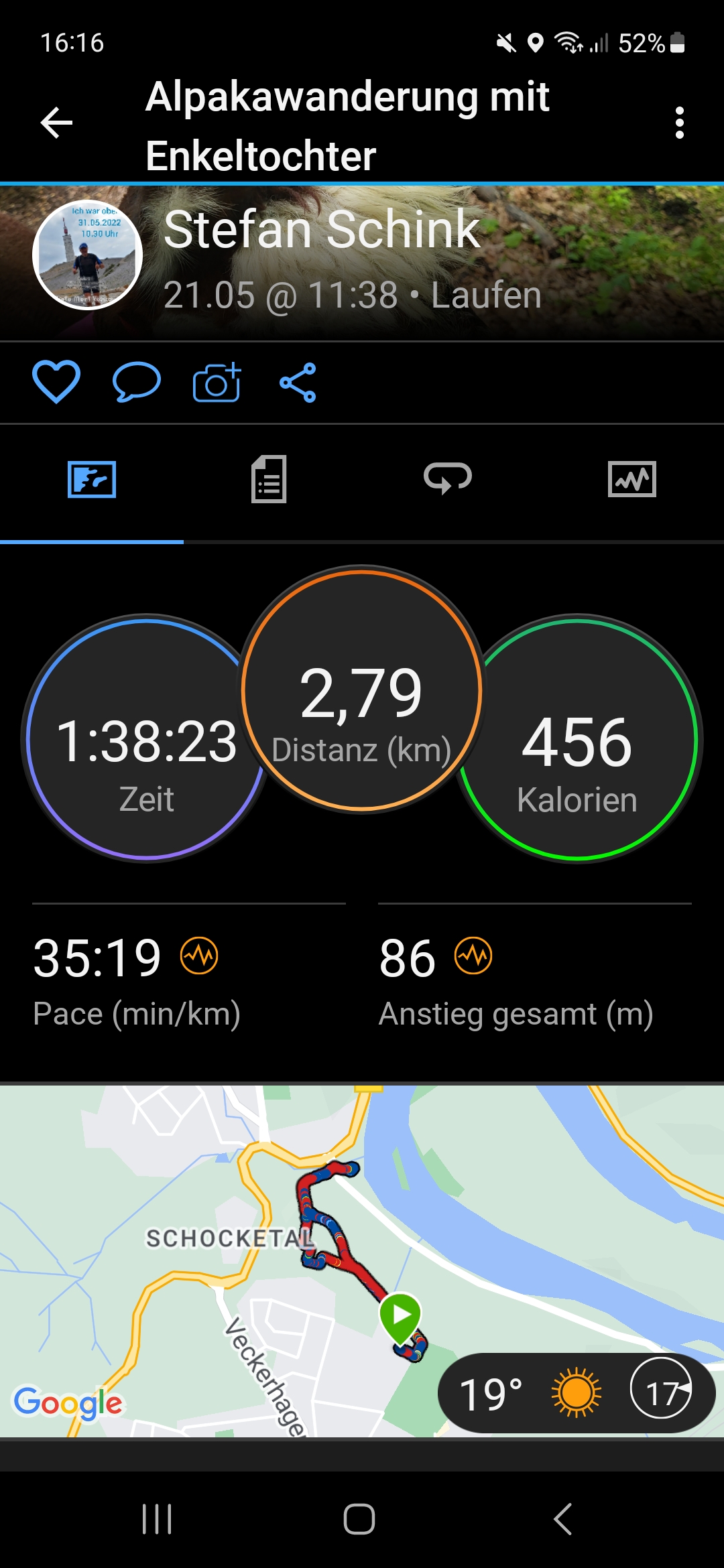Viewport: 724px width, 1568px height.
Task: Switch to the stats list tab
Action: click(269, 480)
